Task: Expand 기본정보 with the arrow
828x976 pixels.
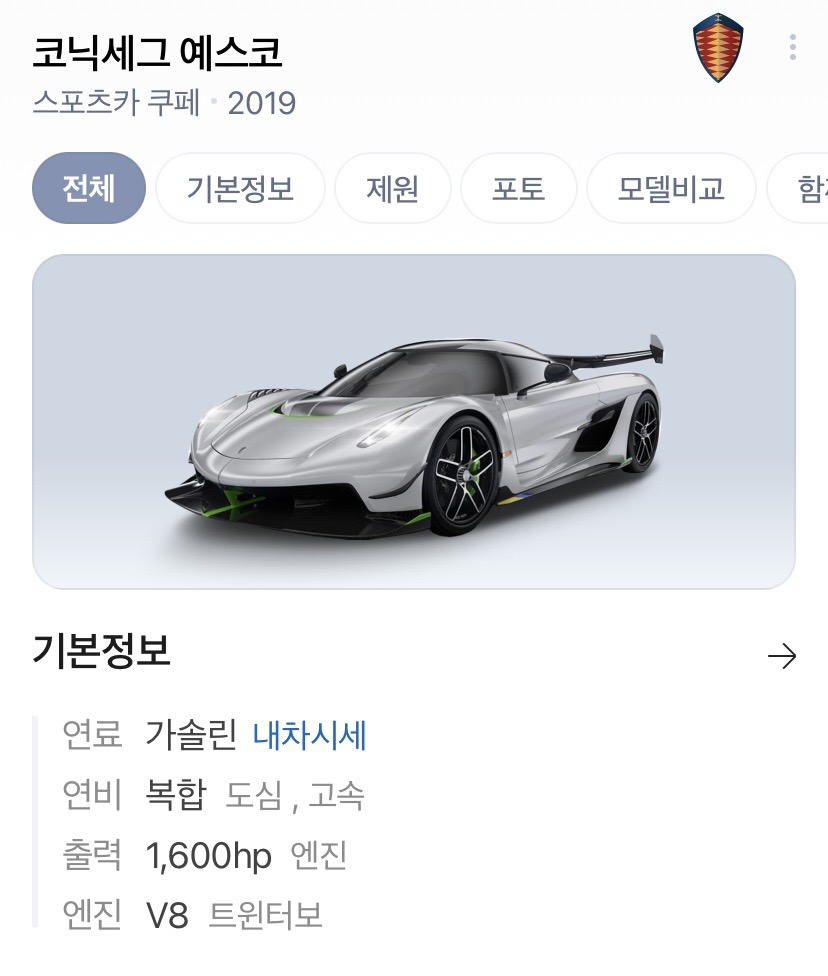Action: [x=781, y=655]
